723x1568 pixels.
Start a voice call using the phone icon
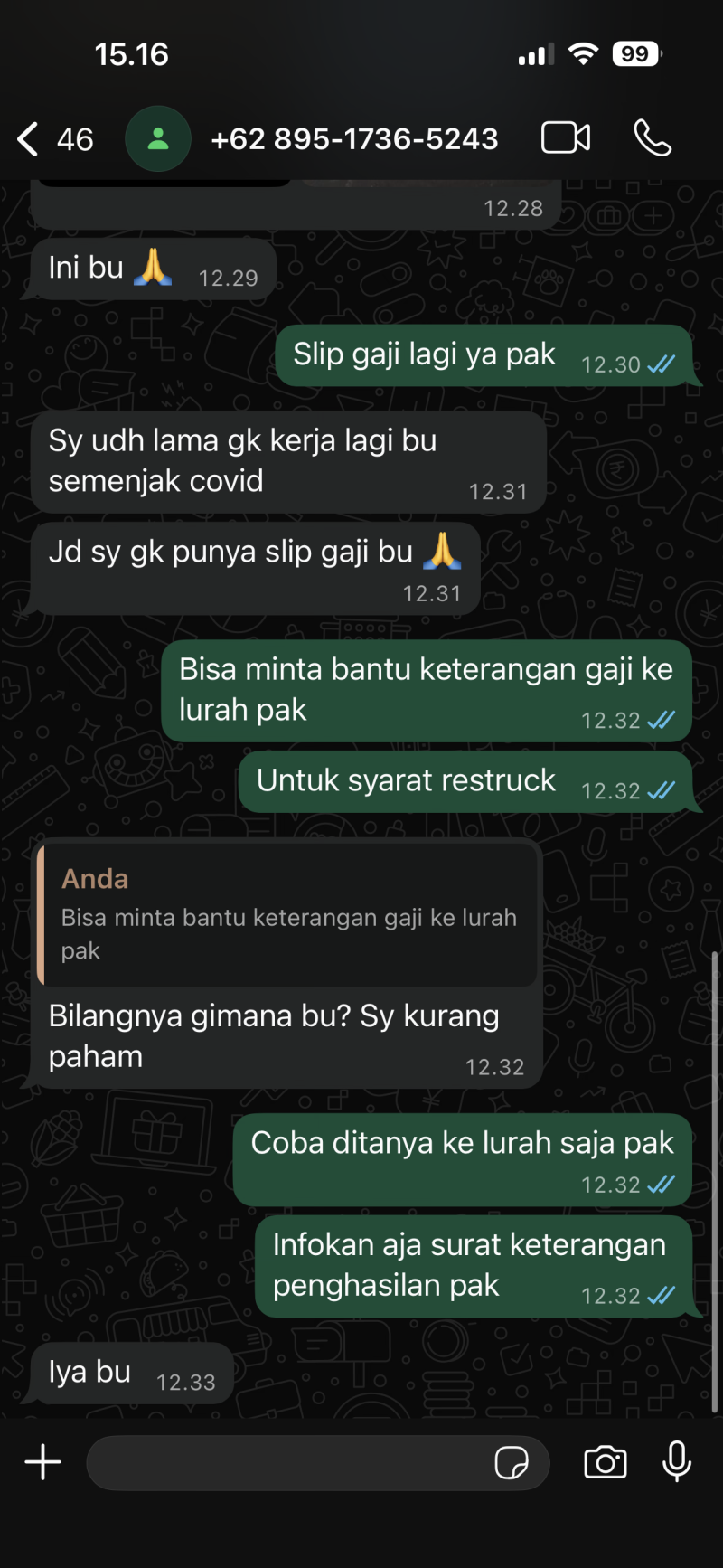pos(653,138)
